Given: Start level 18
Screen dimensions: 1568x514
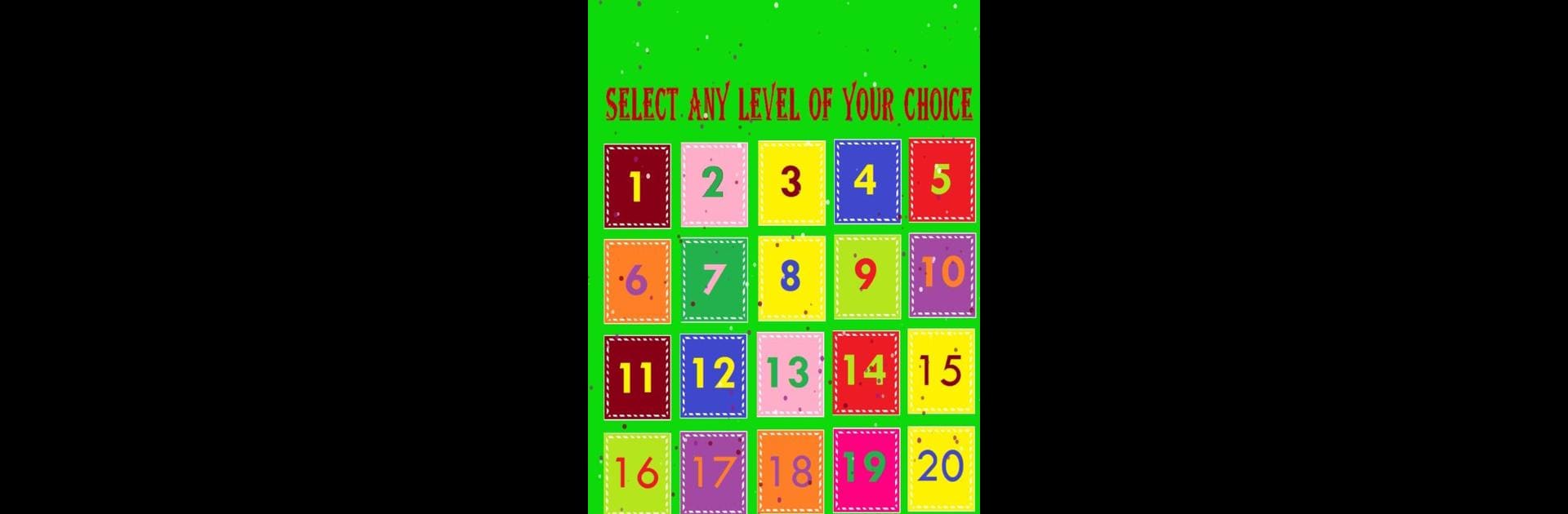Looking at the screenshot, I should pos(791,471).
